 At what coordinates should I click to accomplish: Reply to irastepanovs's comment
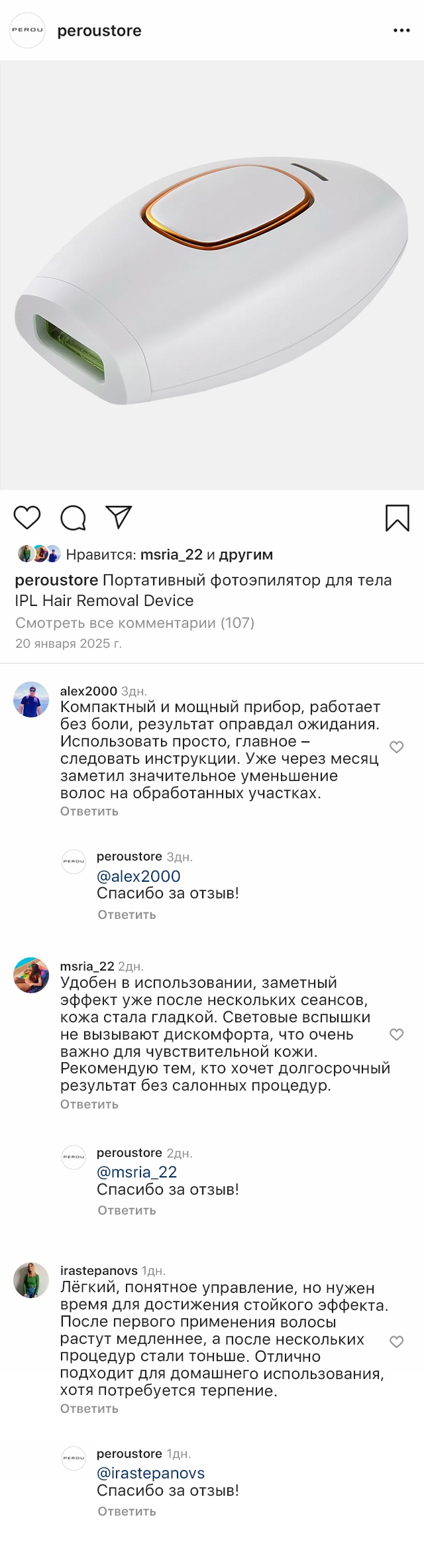(x=89, y=1408)
